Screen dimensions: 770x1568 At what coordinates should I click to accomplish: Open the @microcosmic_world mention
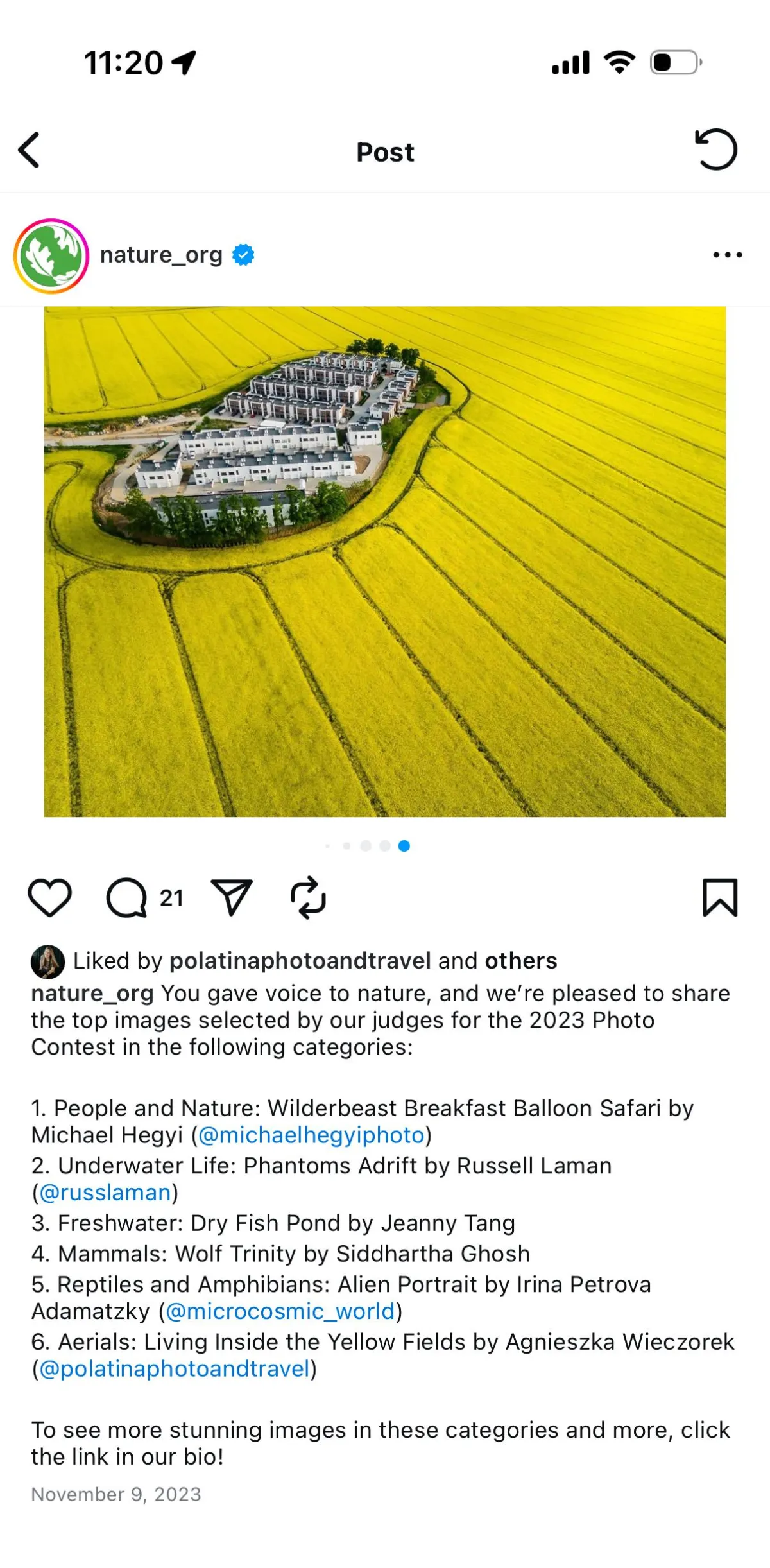pos(280,1311)
